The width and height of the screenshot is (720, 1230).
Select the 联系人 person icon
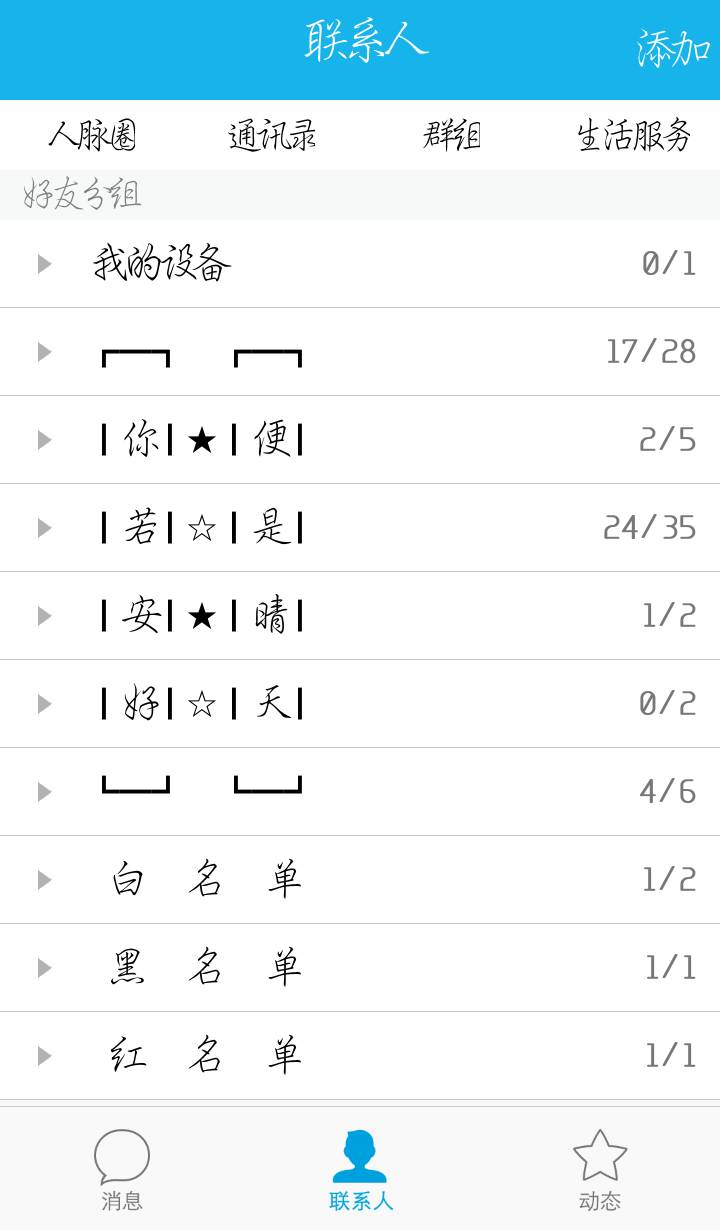(360, 1160)
